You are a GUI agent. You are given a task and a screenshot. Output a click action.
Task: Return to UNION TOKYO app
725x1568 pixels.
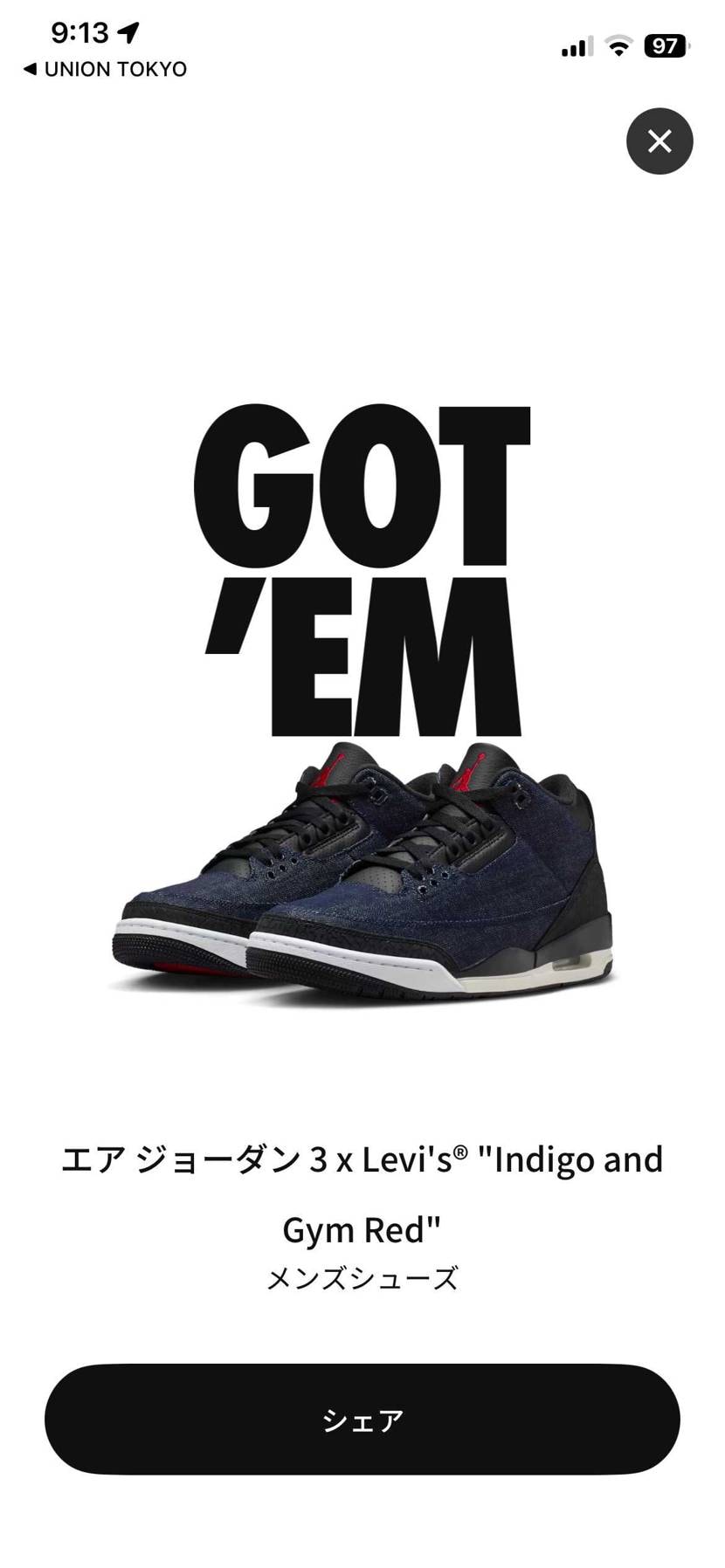[105, 69]
